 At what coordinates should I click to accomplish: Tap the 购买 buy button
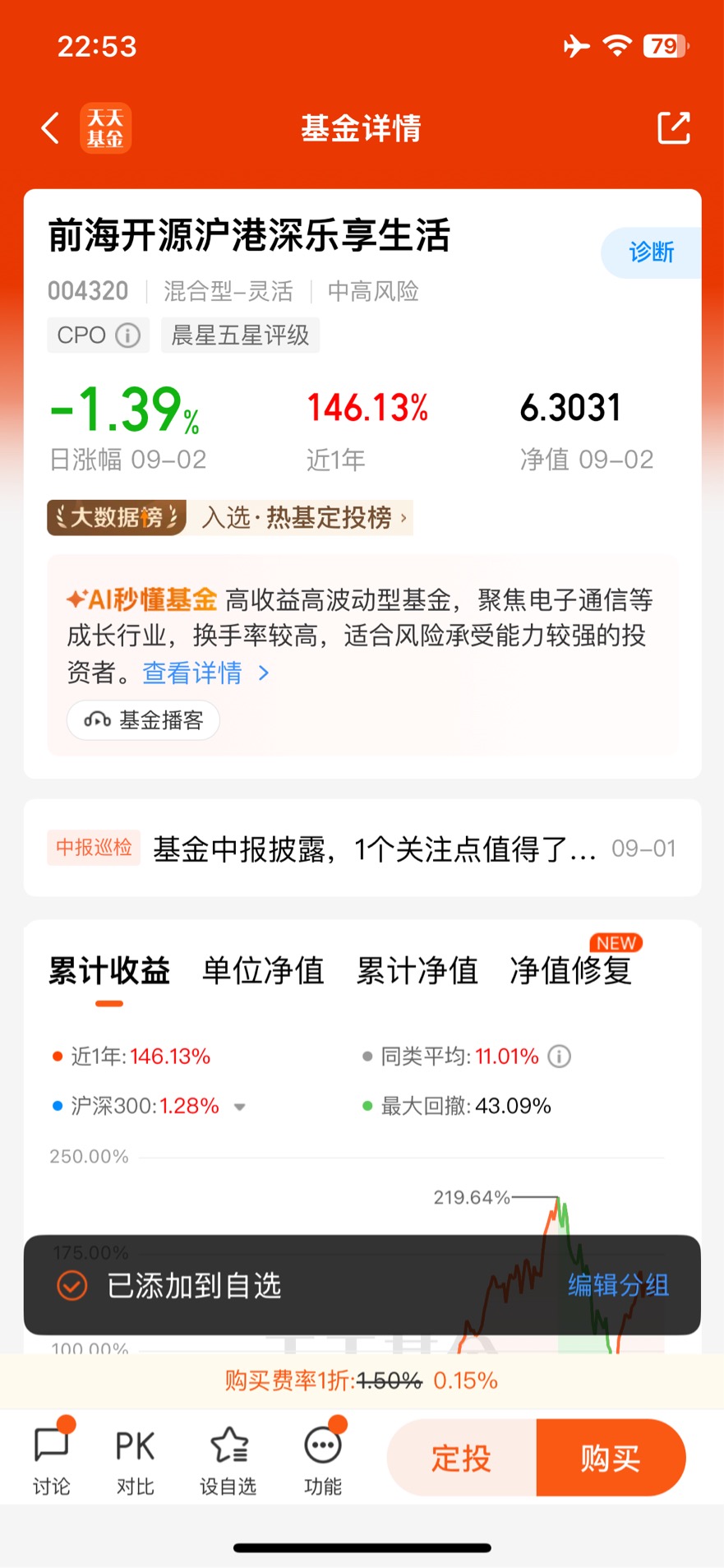click(611, 1459)
